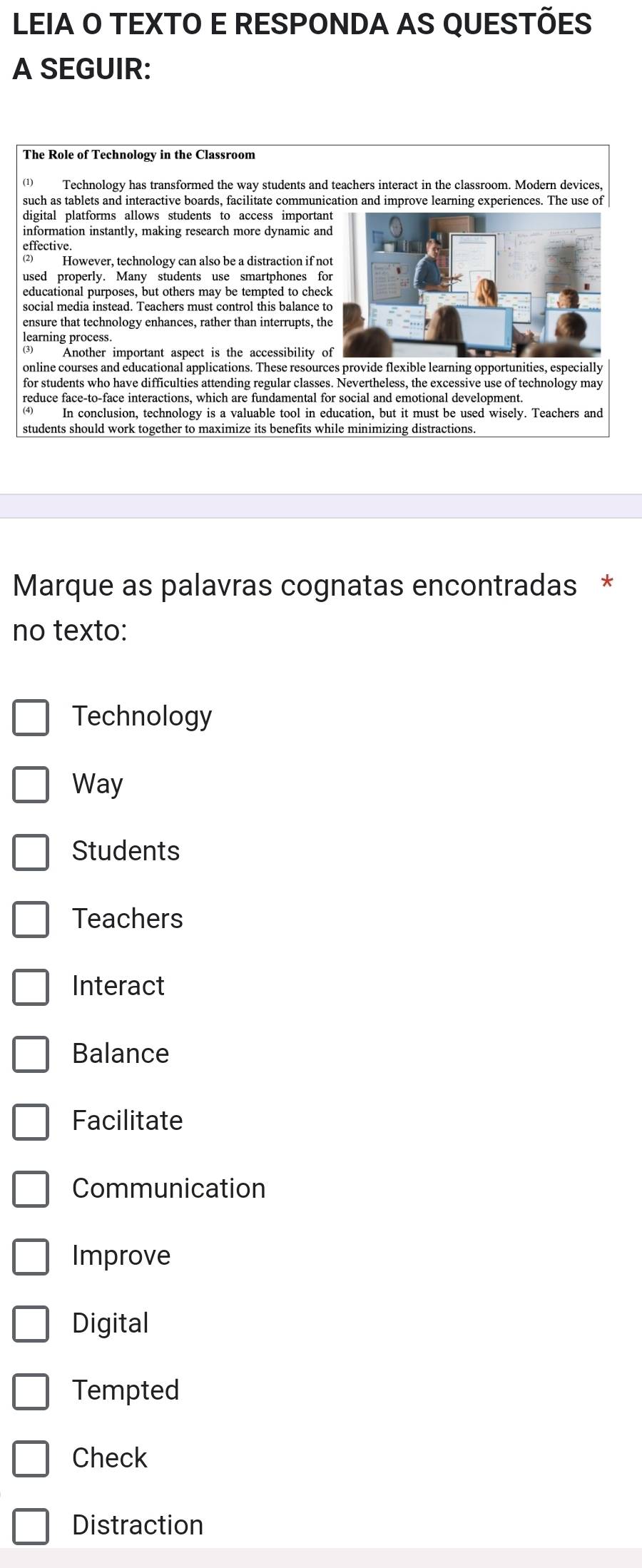Viewport: 642px width, 1568px height.
Task: Select Facilitate as an answer
Action: tap(31, 1121)
